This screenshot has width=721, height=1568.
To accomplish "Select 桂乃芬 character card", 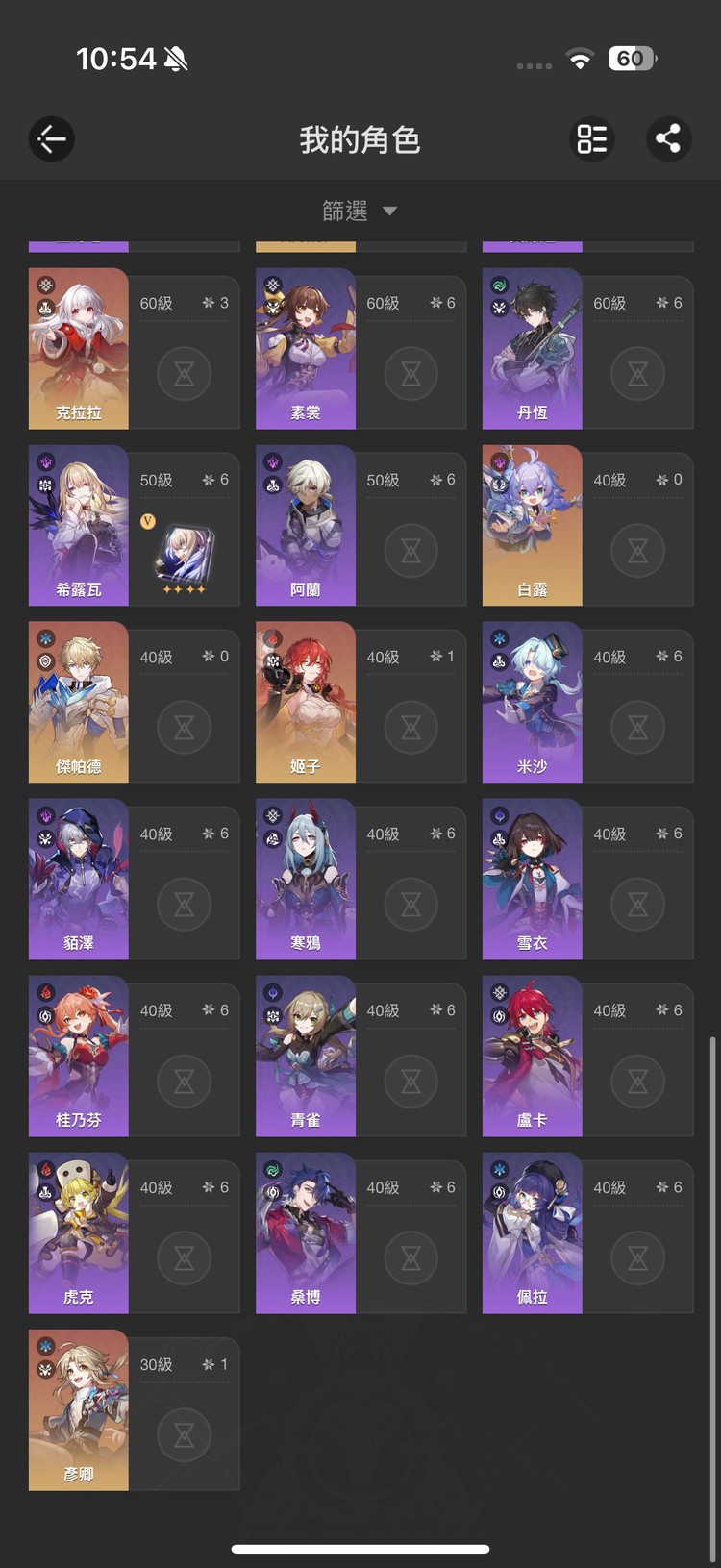I will [79, 1056].
